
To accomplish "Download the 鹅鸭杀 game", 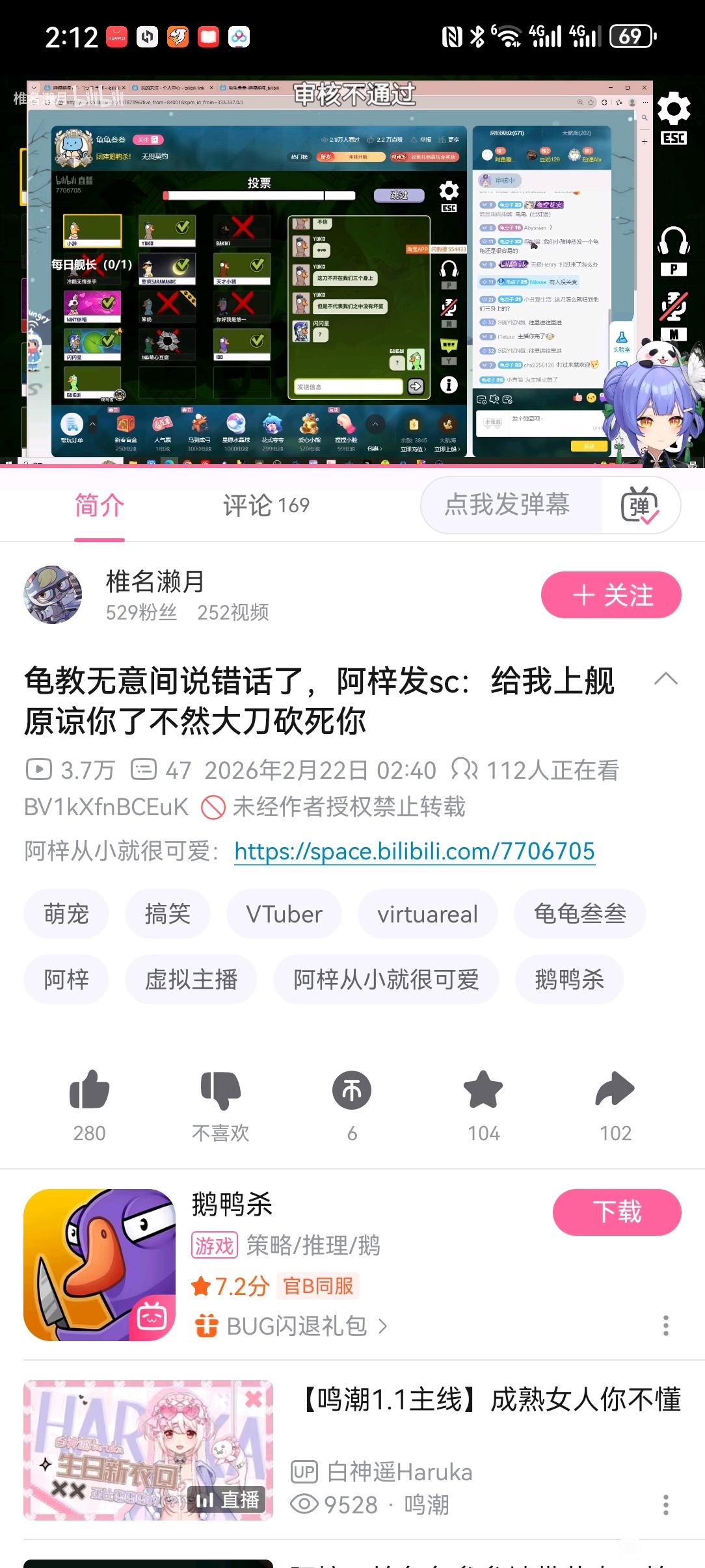I will click(617, 1212).
